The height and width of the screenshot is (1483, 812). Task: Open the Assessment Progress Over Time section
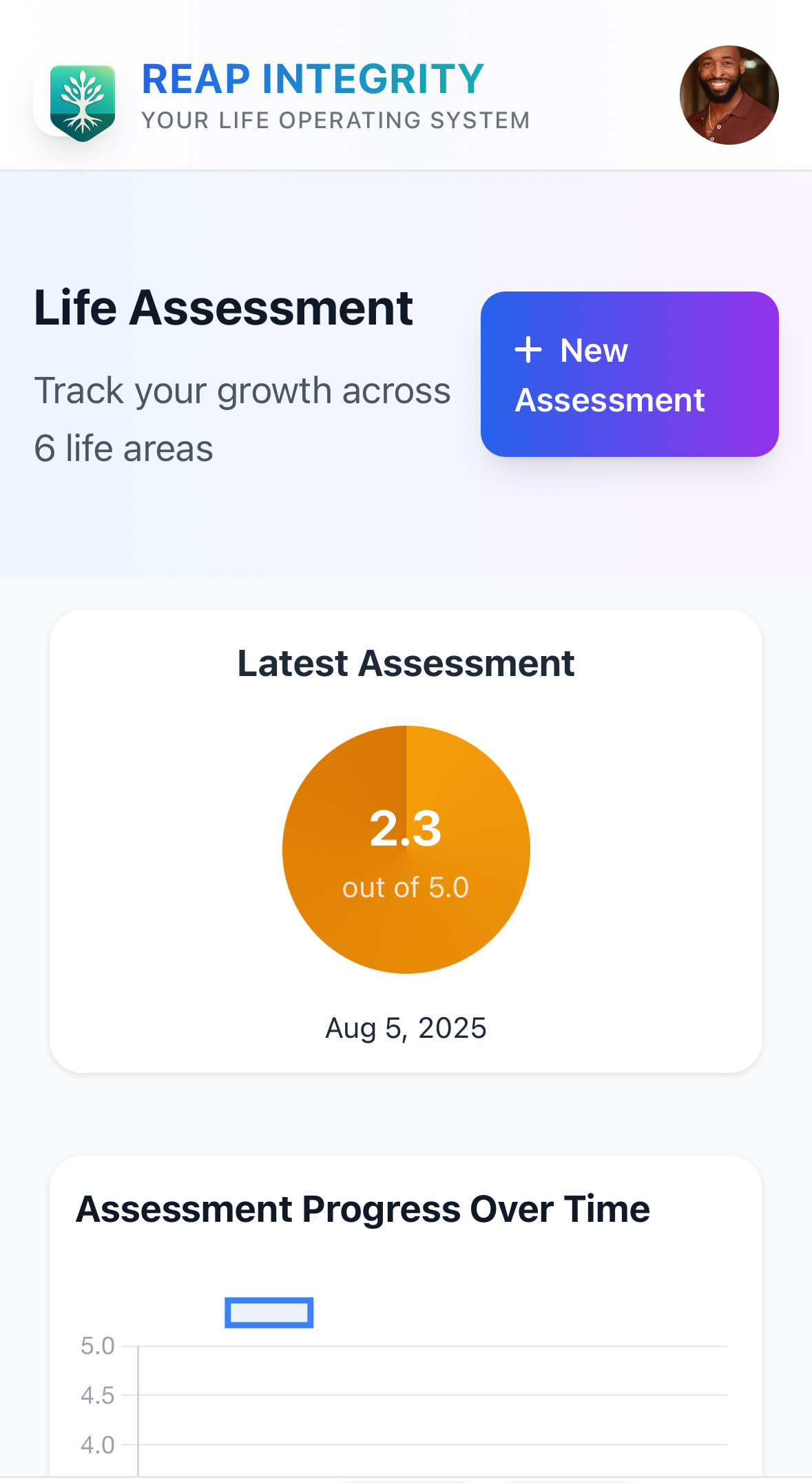(364, 1207)
